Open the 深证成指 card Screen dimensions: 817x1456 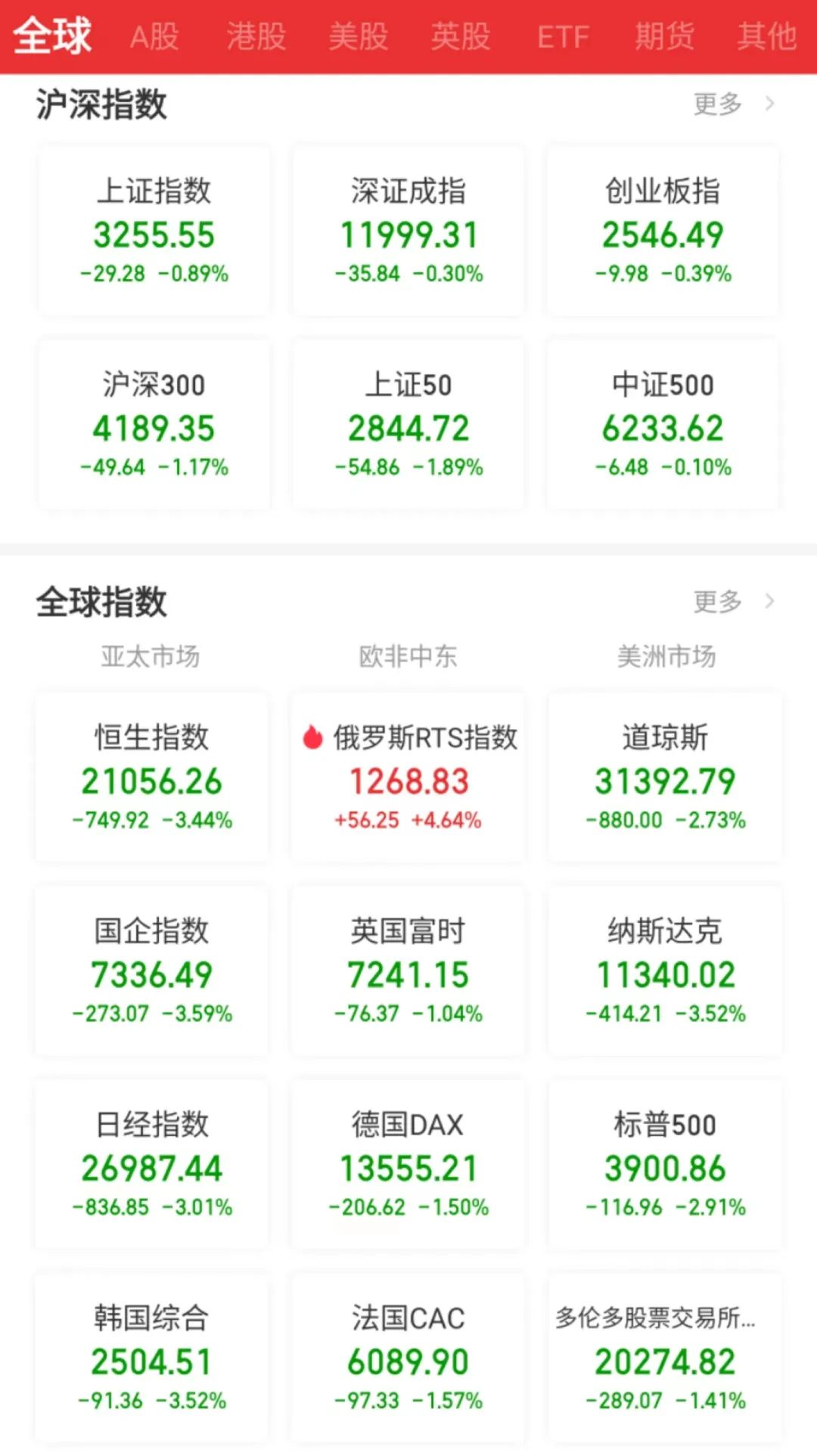coord(408,231)
